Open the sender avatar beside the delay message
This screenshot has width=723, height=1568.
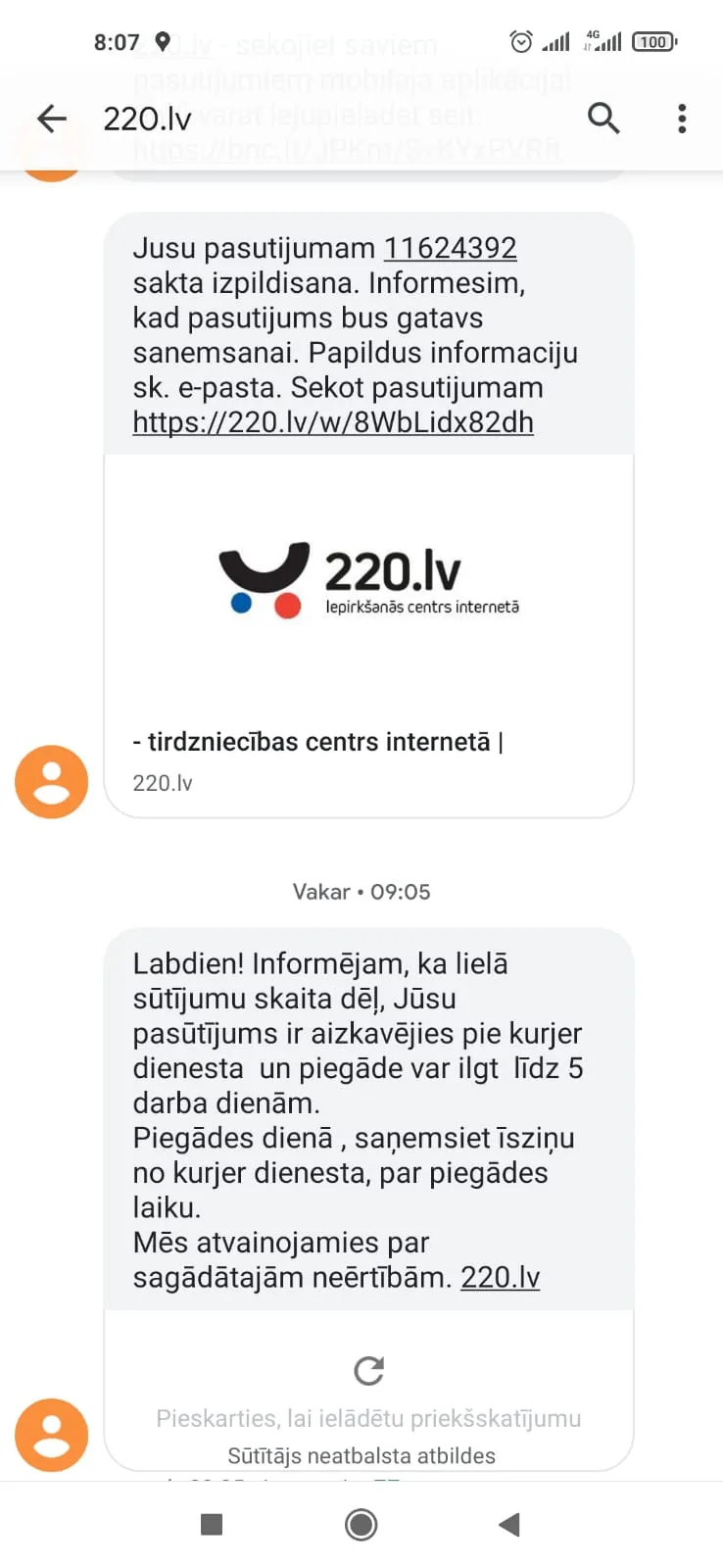pos(52,1435)
